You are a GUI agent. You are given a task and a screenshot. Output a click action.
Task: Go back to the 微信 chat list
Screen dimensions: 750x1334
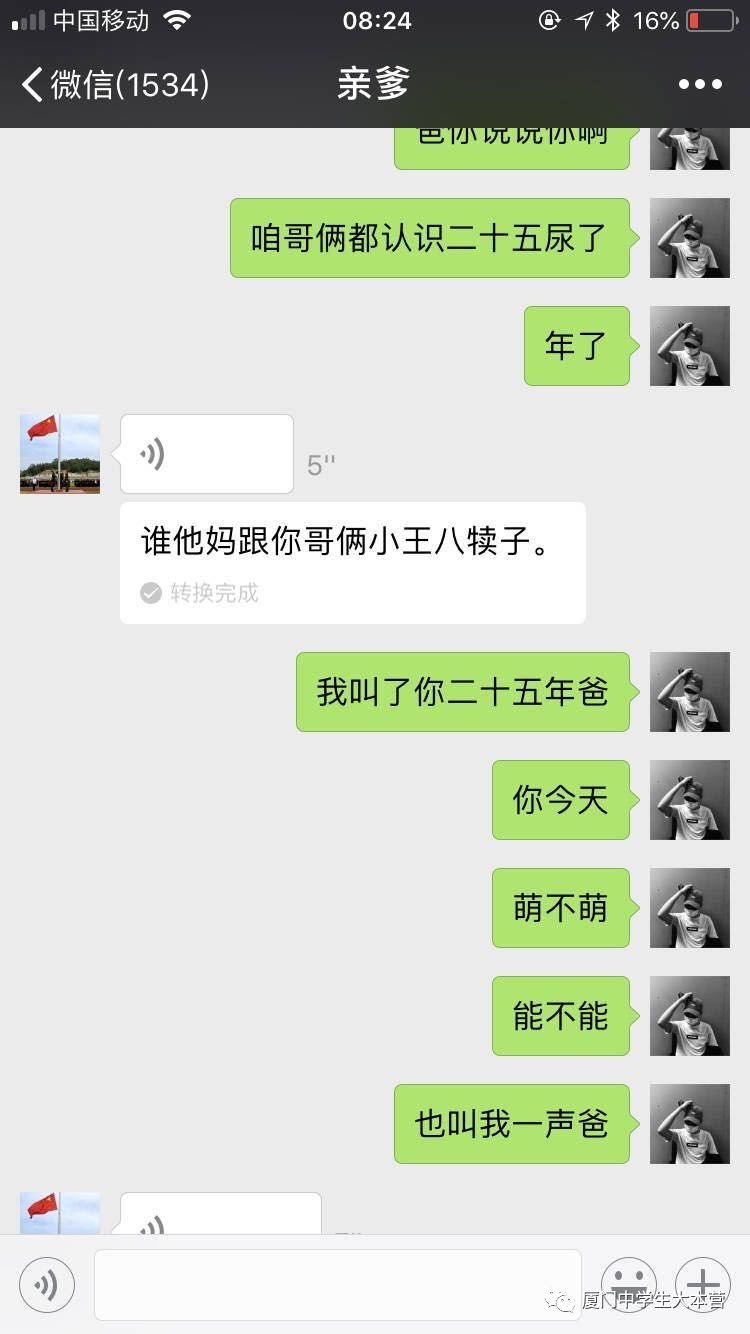point(114,84)
